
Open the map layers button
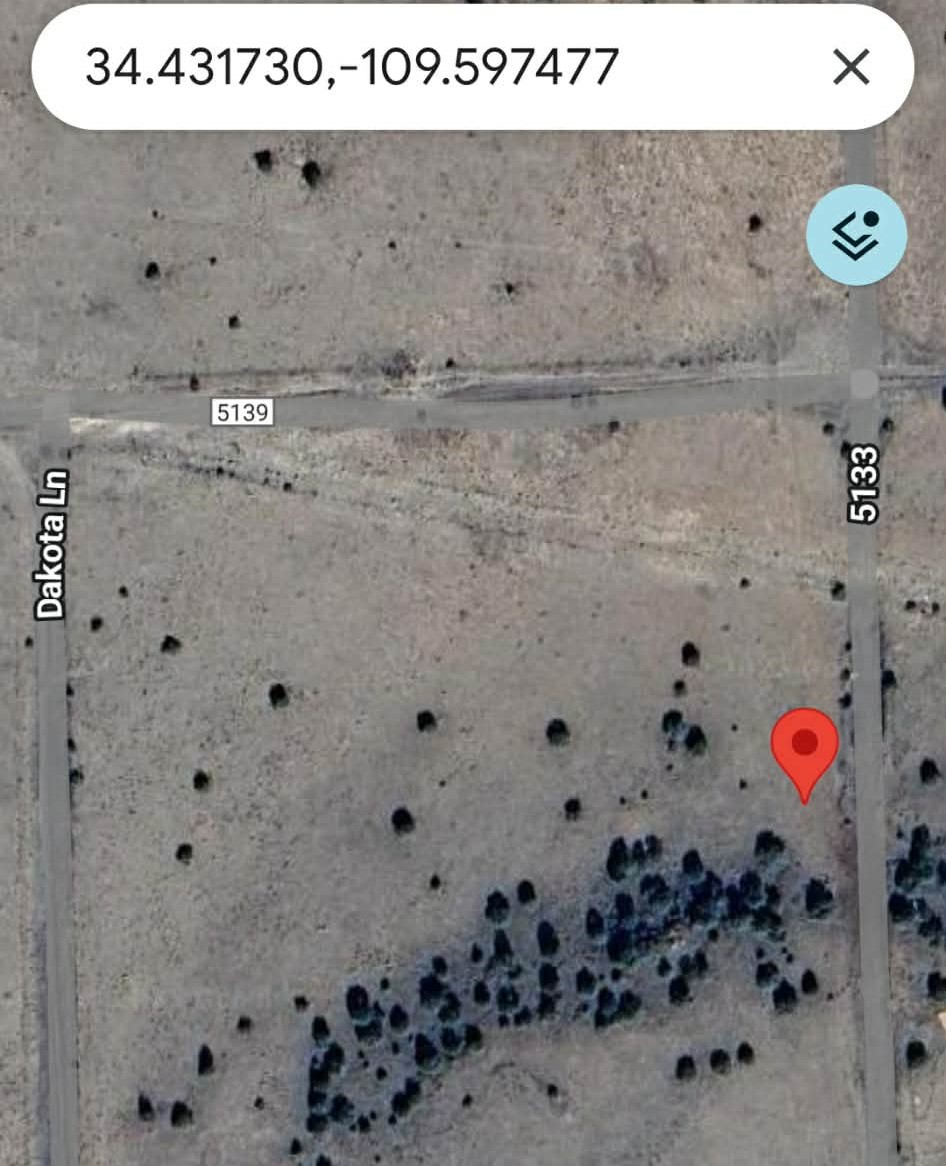(856, 234)
